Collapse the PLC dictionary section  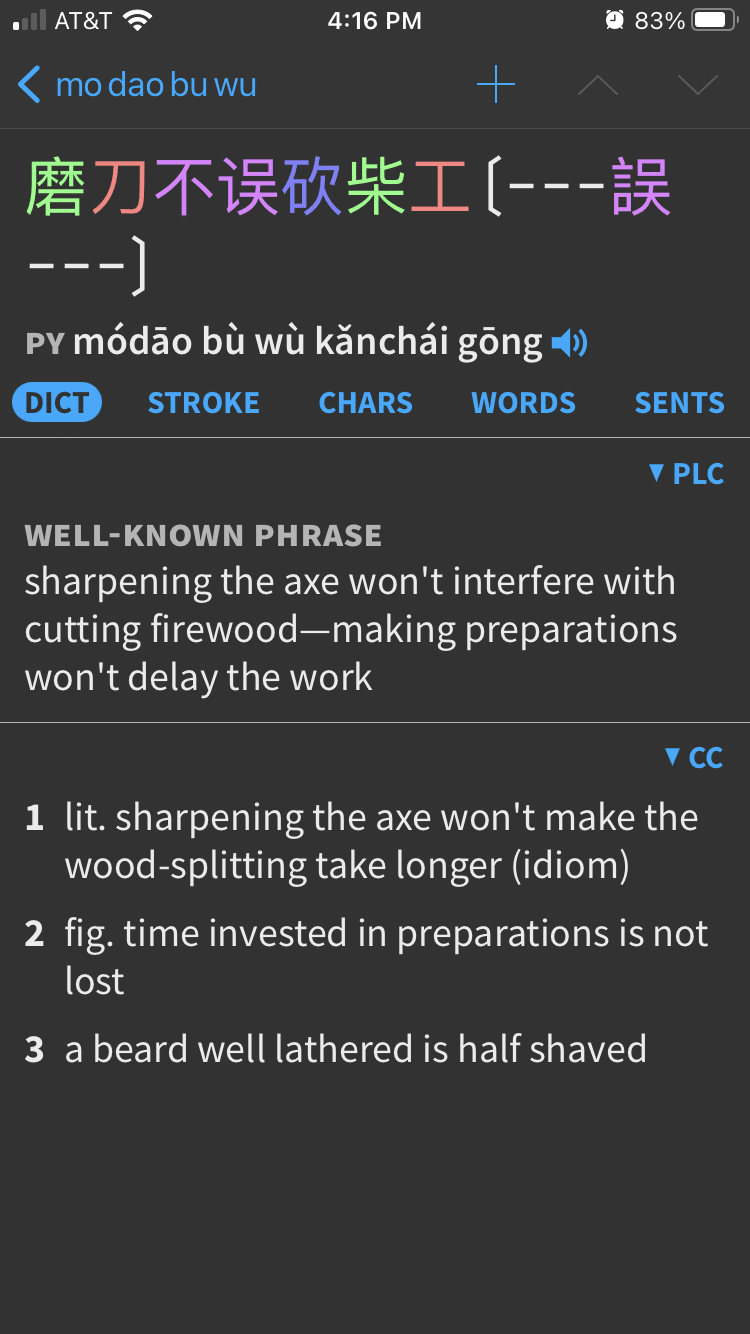[686, 473]
